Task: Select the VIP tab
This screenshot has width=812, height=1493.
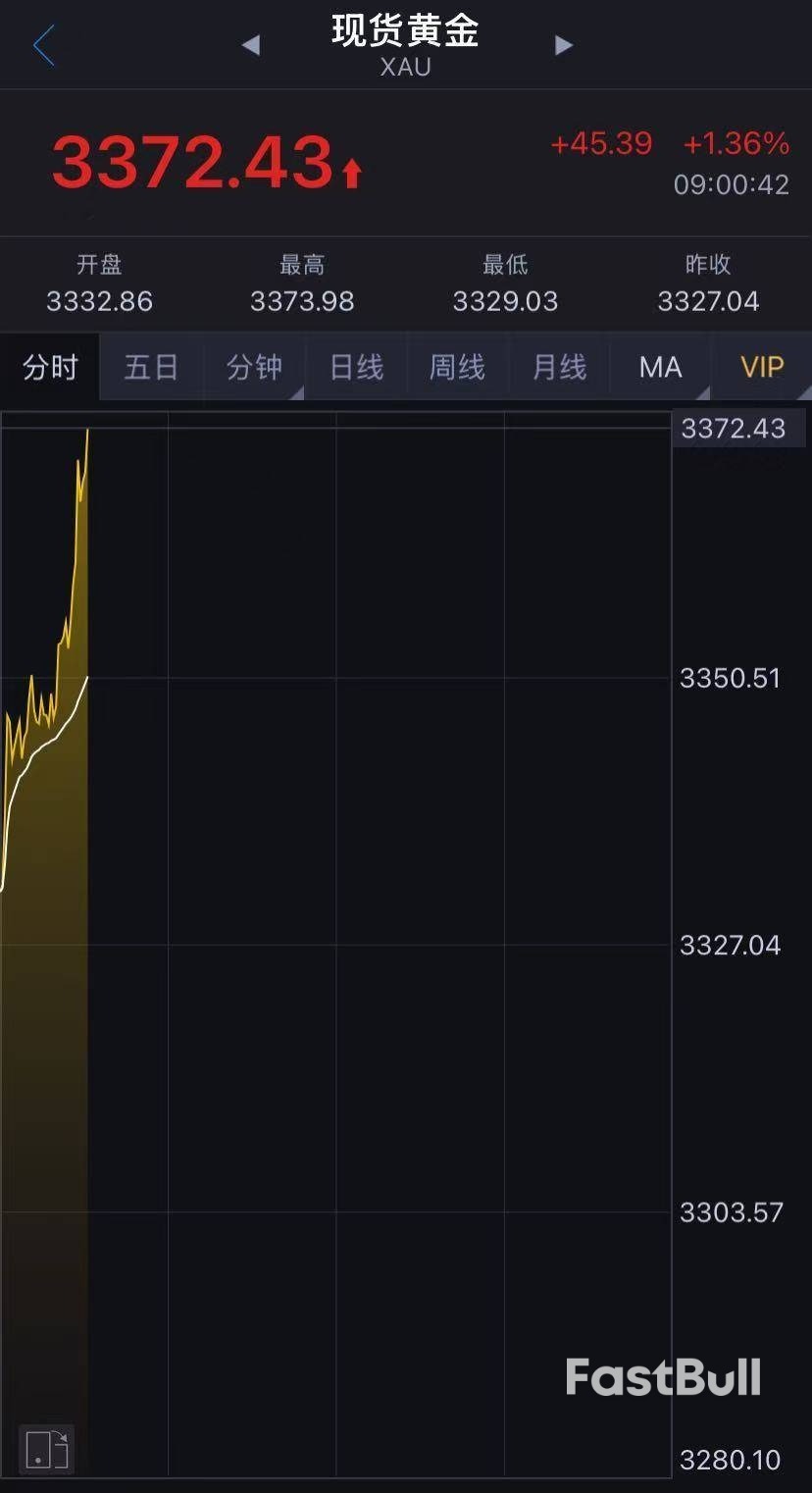Action: 761,366
